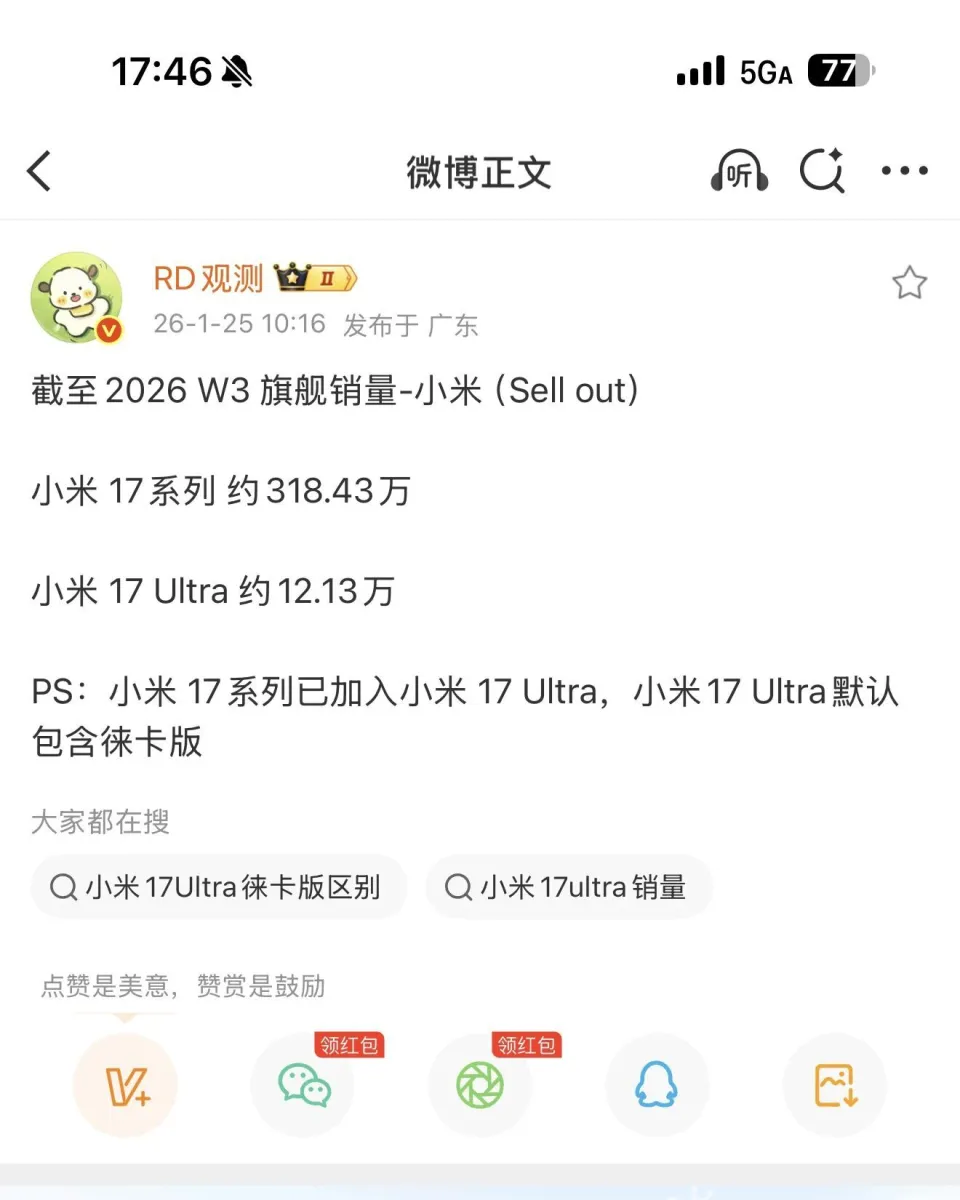Go back using the top-left arrow
This screenshot has height=1200, width=960.
point(40,172)
